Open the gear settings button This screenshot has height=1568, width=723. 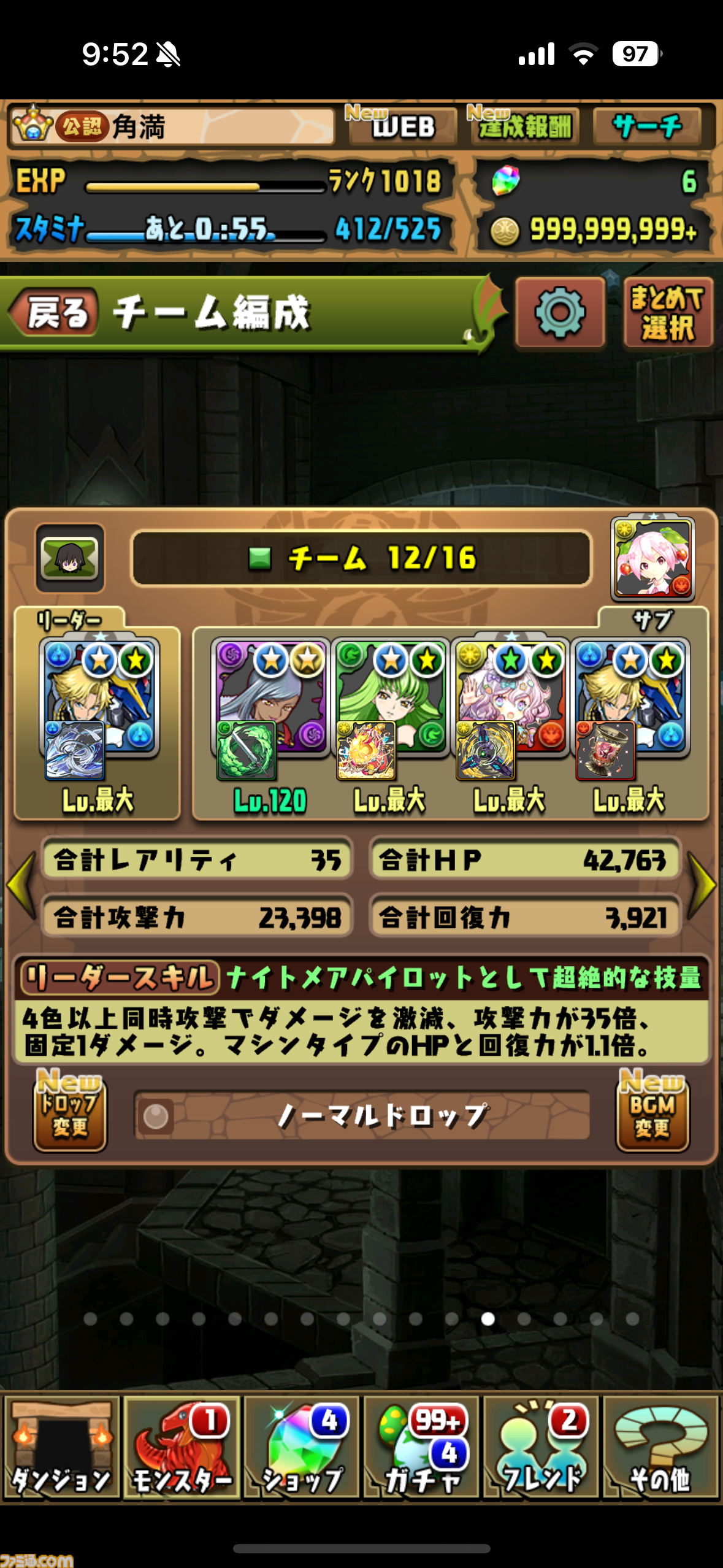coord(560,313)
